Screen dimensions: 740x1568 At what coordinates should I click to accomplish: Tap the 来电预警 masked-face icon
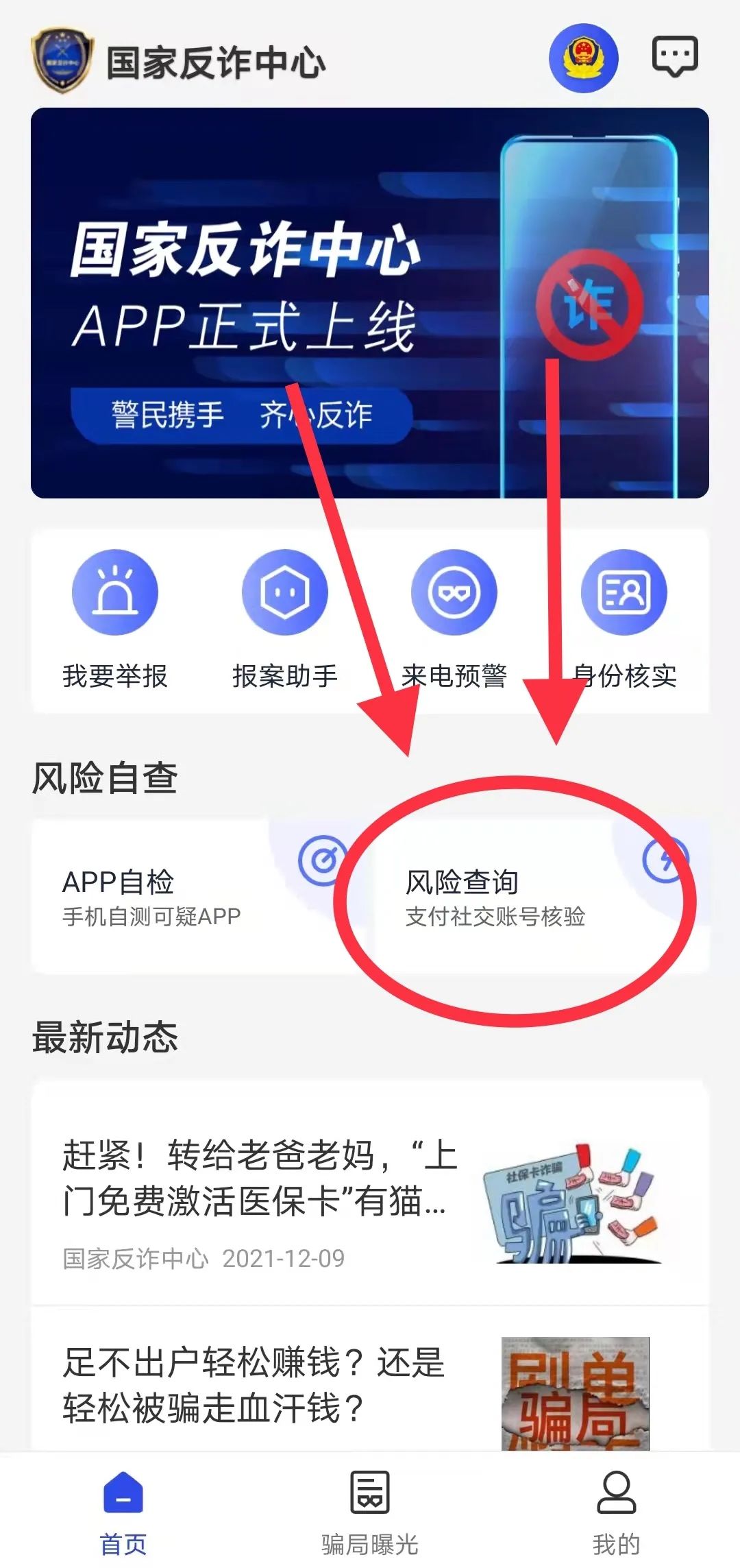454,594
